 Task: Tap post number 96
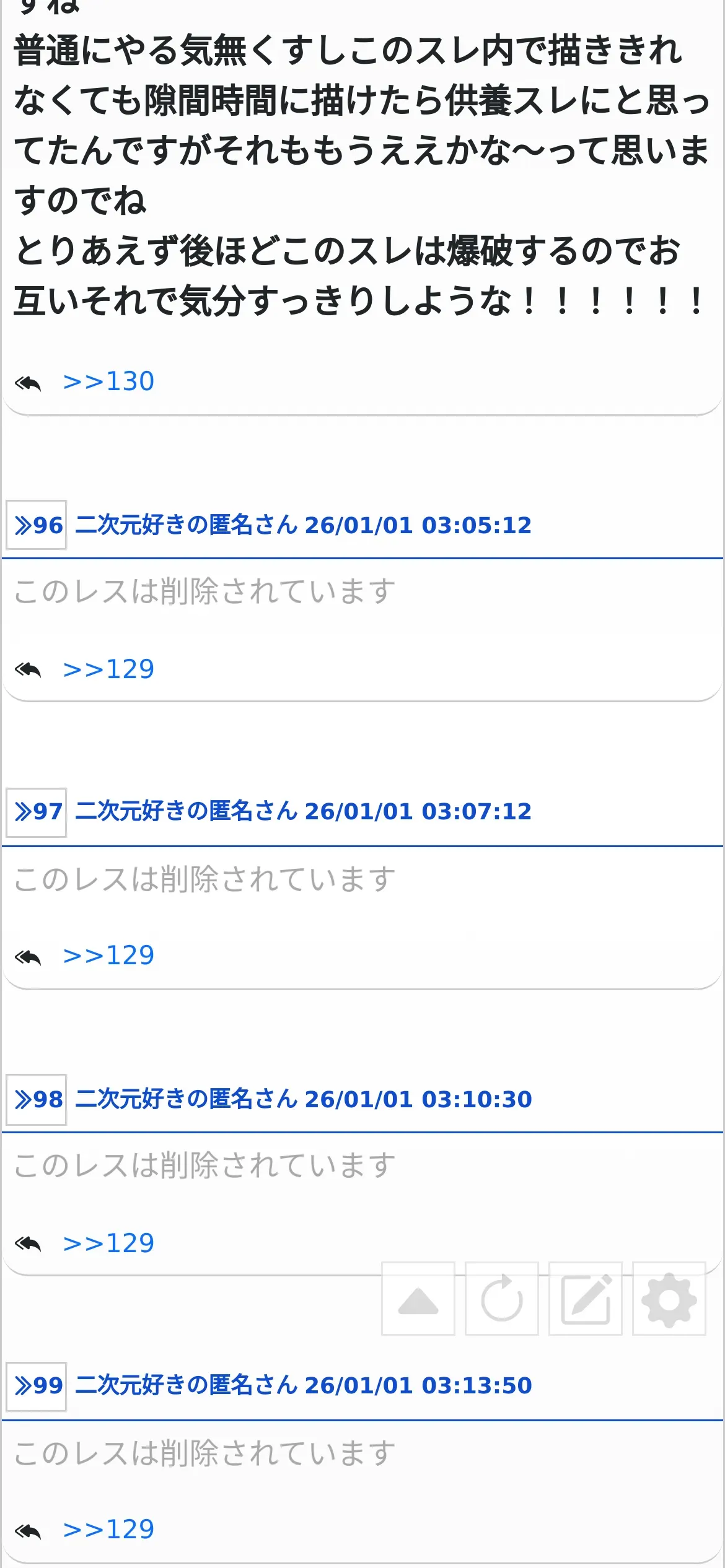click(x=37, y=525)
